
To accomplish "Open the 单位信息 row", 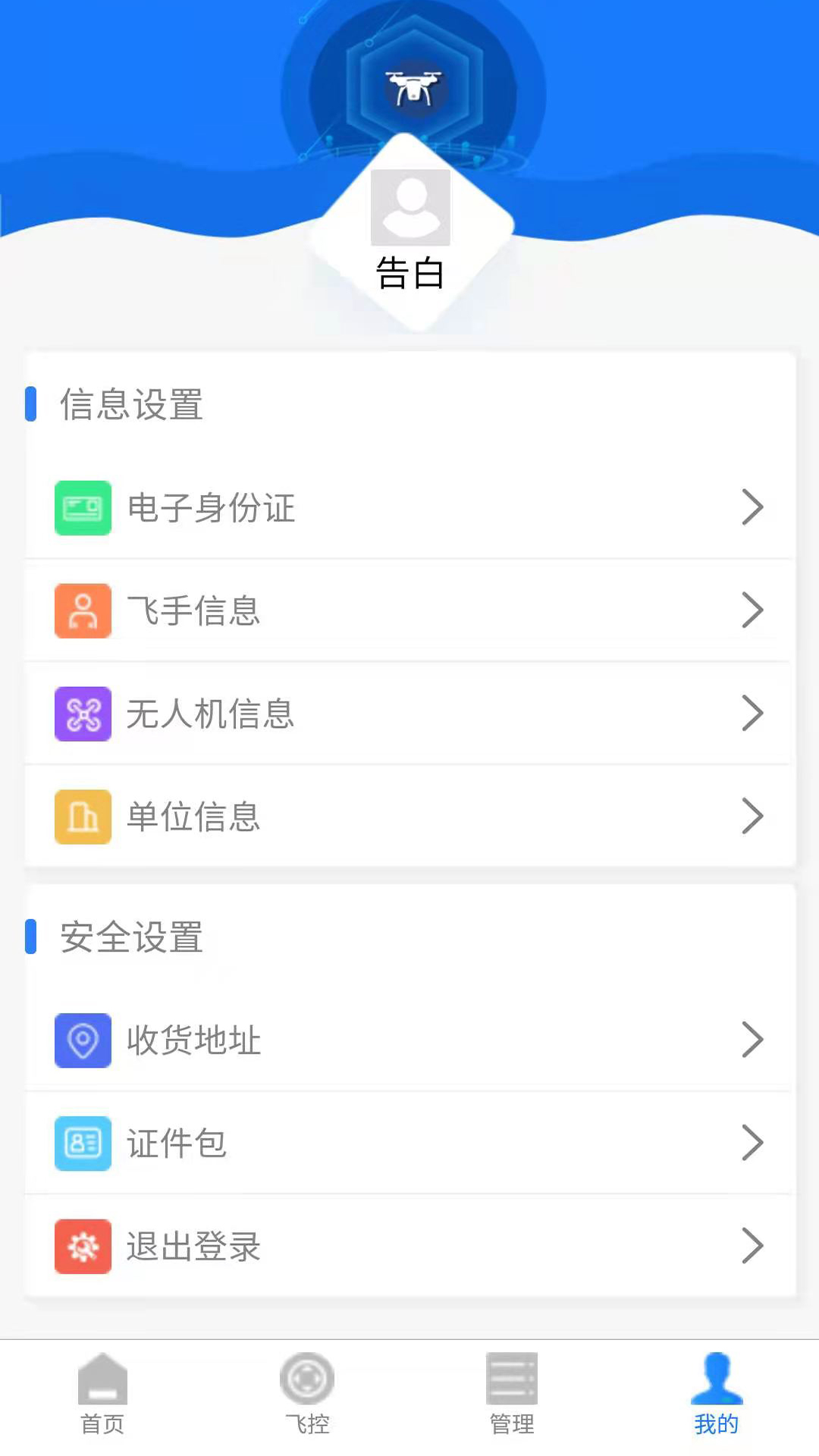I will tap(409, 817).
